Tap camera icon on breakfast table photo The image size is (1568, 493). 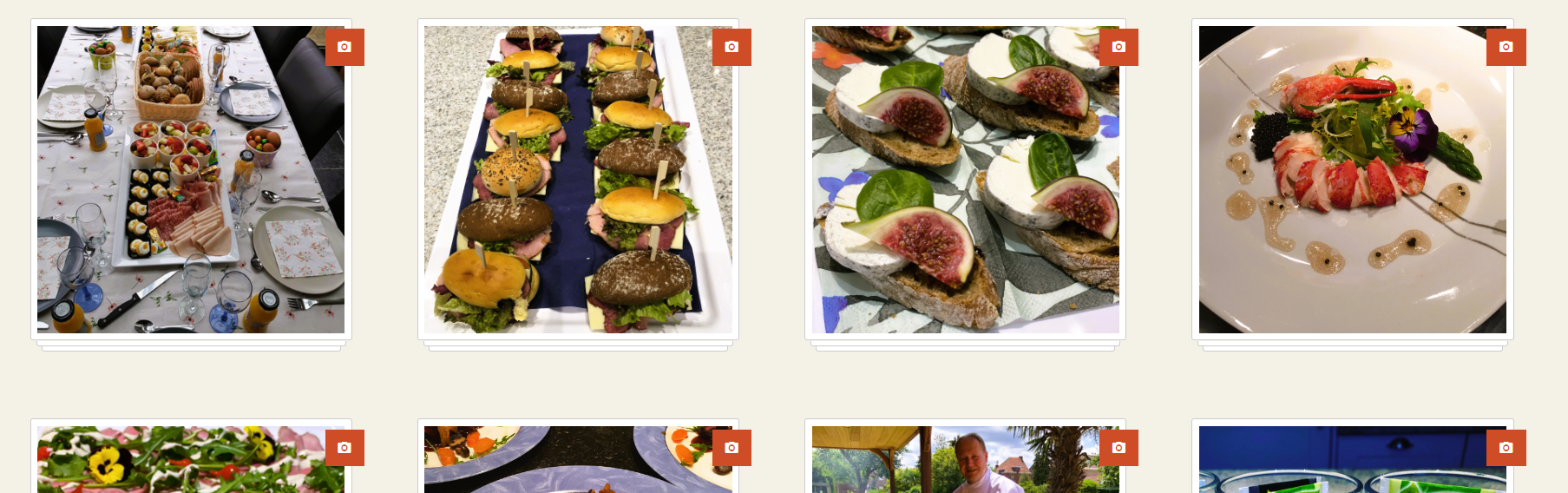344,47
